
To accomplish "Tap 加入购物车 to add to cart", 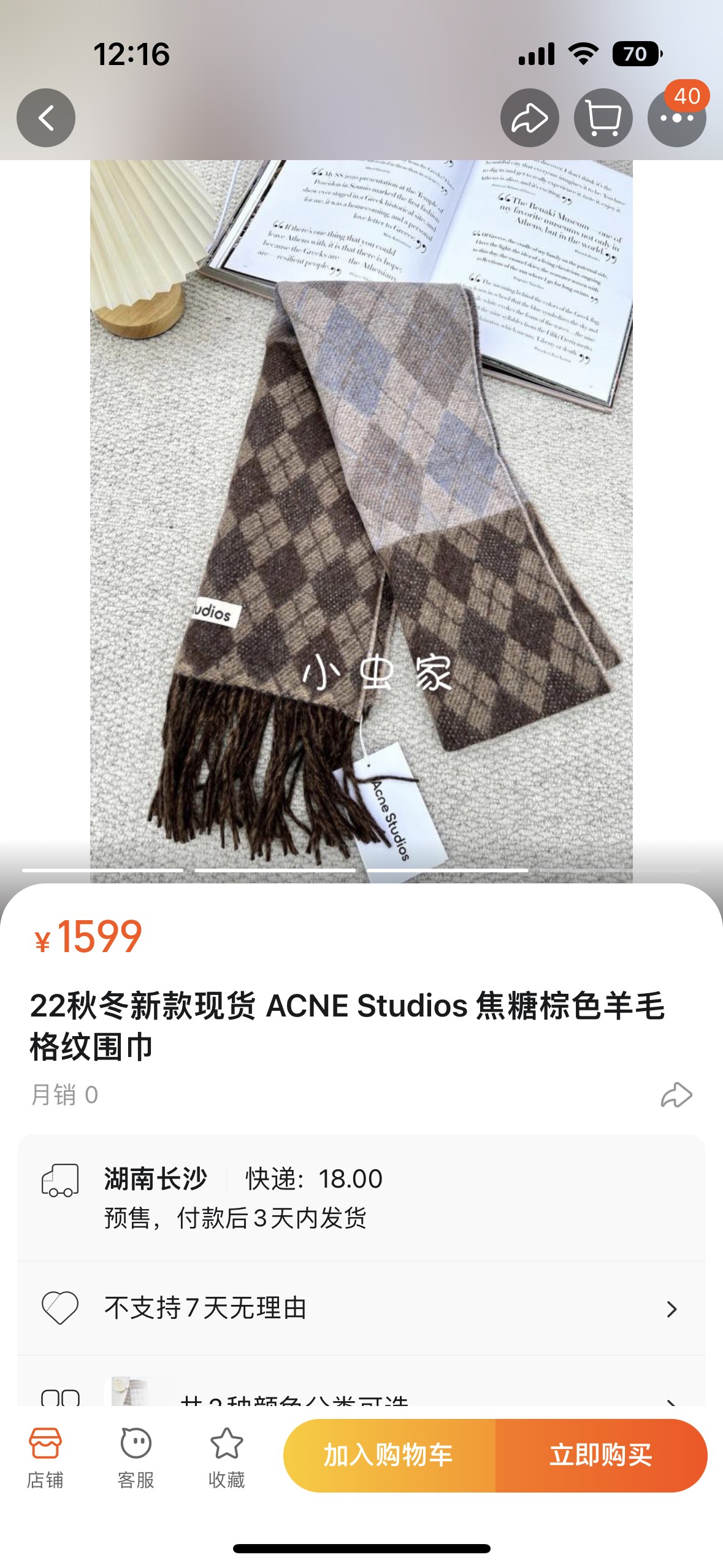I will [x=389, y=1456].
